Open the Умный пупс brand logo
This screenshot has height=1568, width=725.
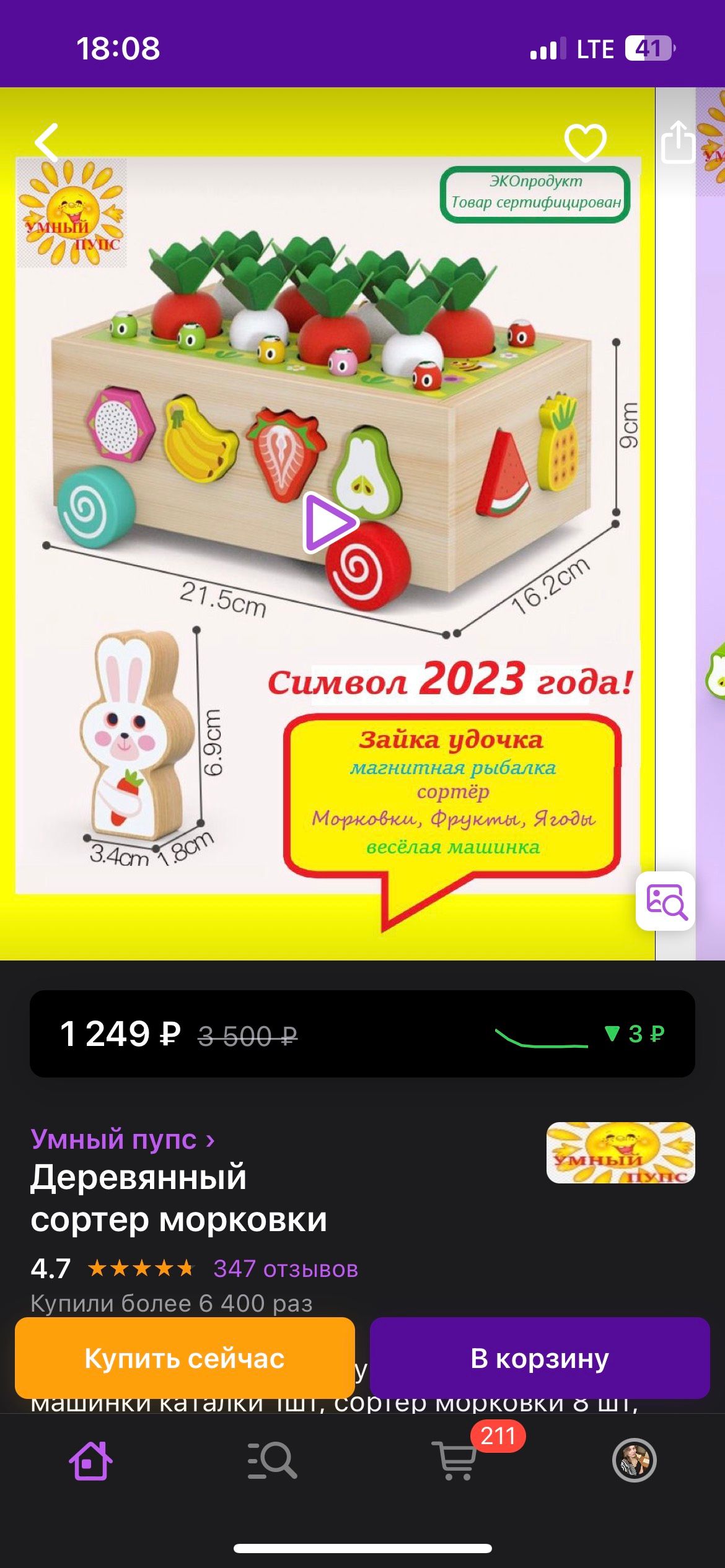pos(620,1152)
